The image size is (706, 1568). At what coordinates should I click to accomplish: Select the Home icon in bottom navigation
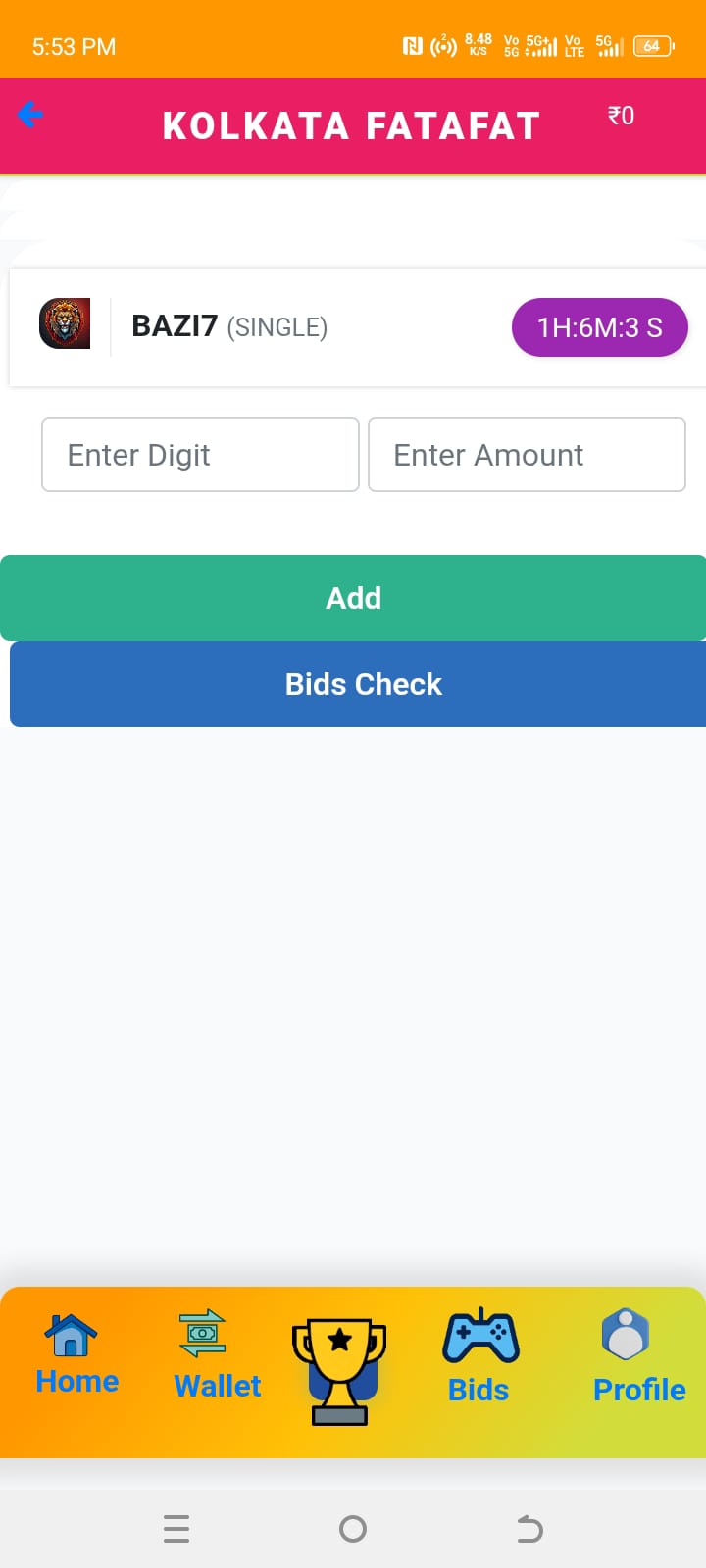click(x=71, y=1334)
